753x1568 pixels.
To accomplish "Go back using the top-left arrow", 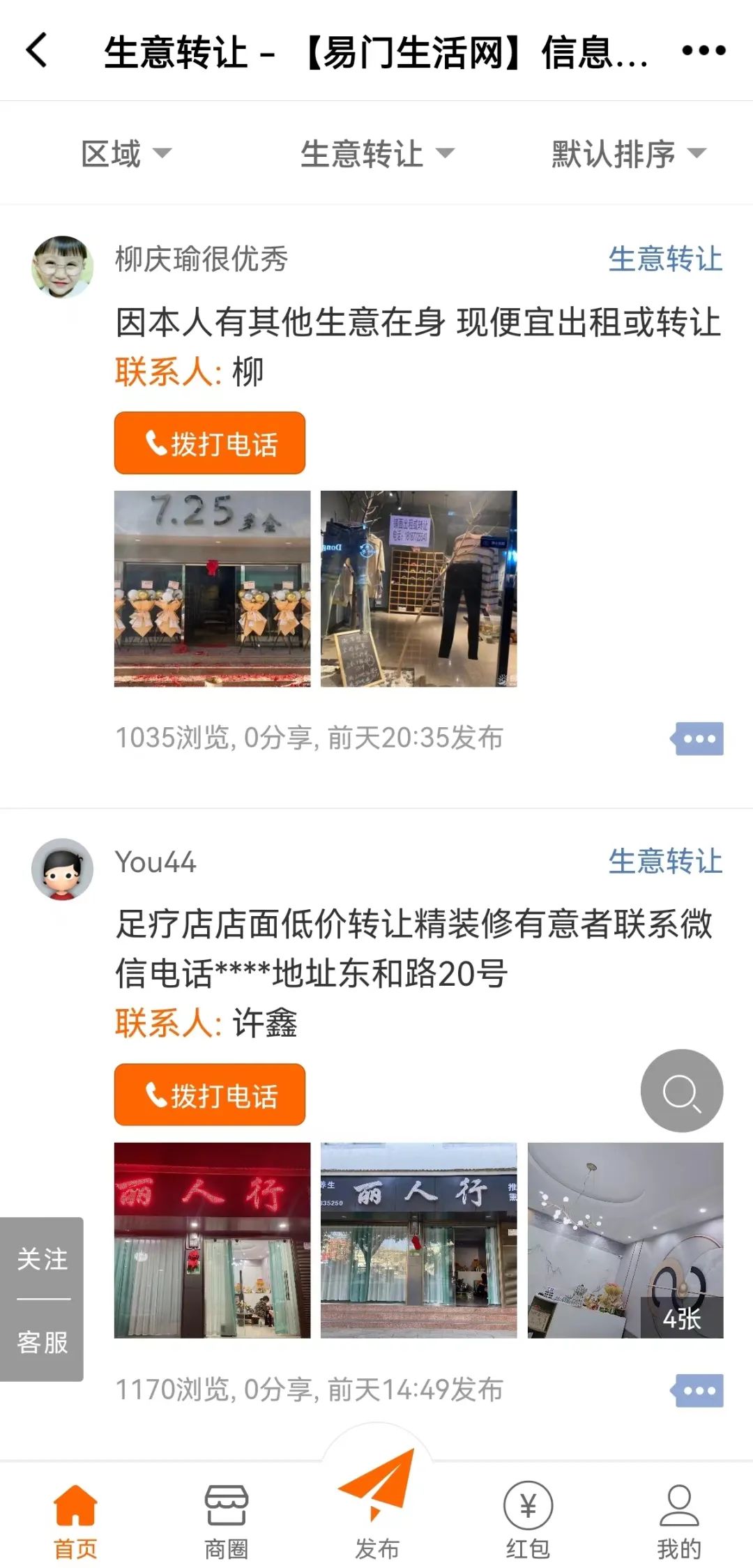I will coord(36,50).
